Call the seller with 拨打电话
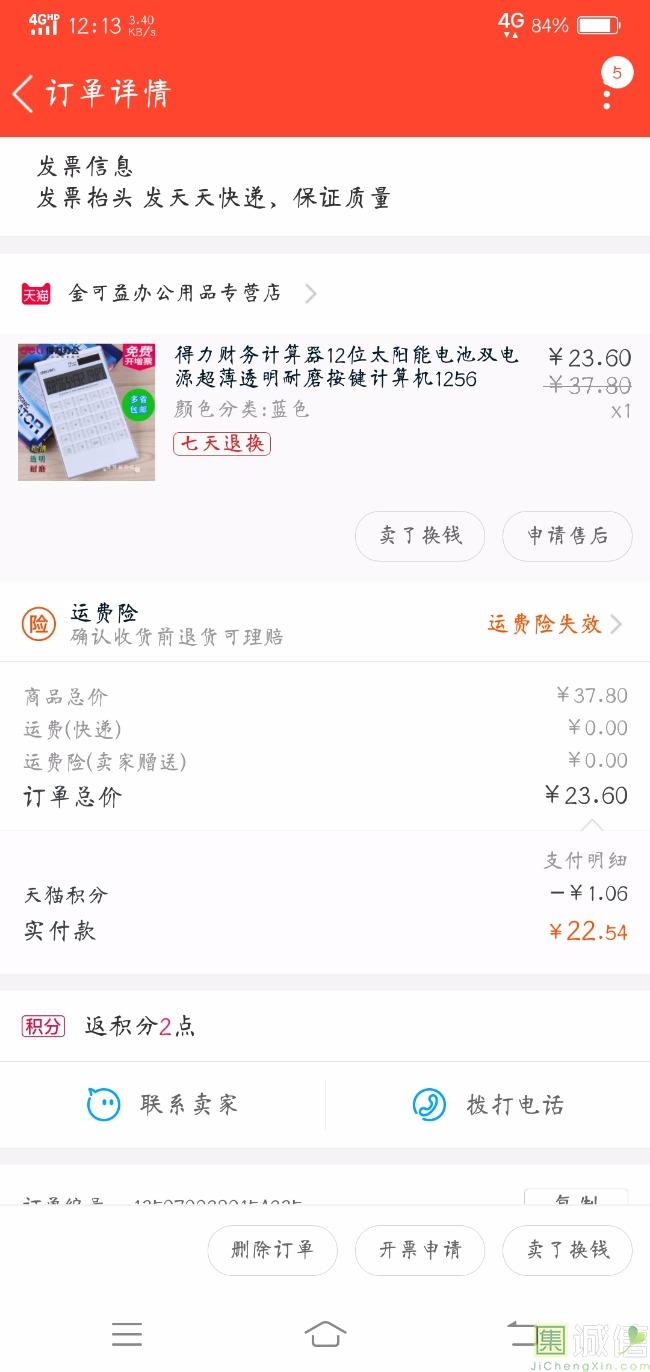The image size is (650, 1372). tap(488, 1105)
